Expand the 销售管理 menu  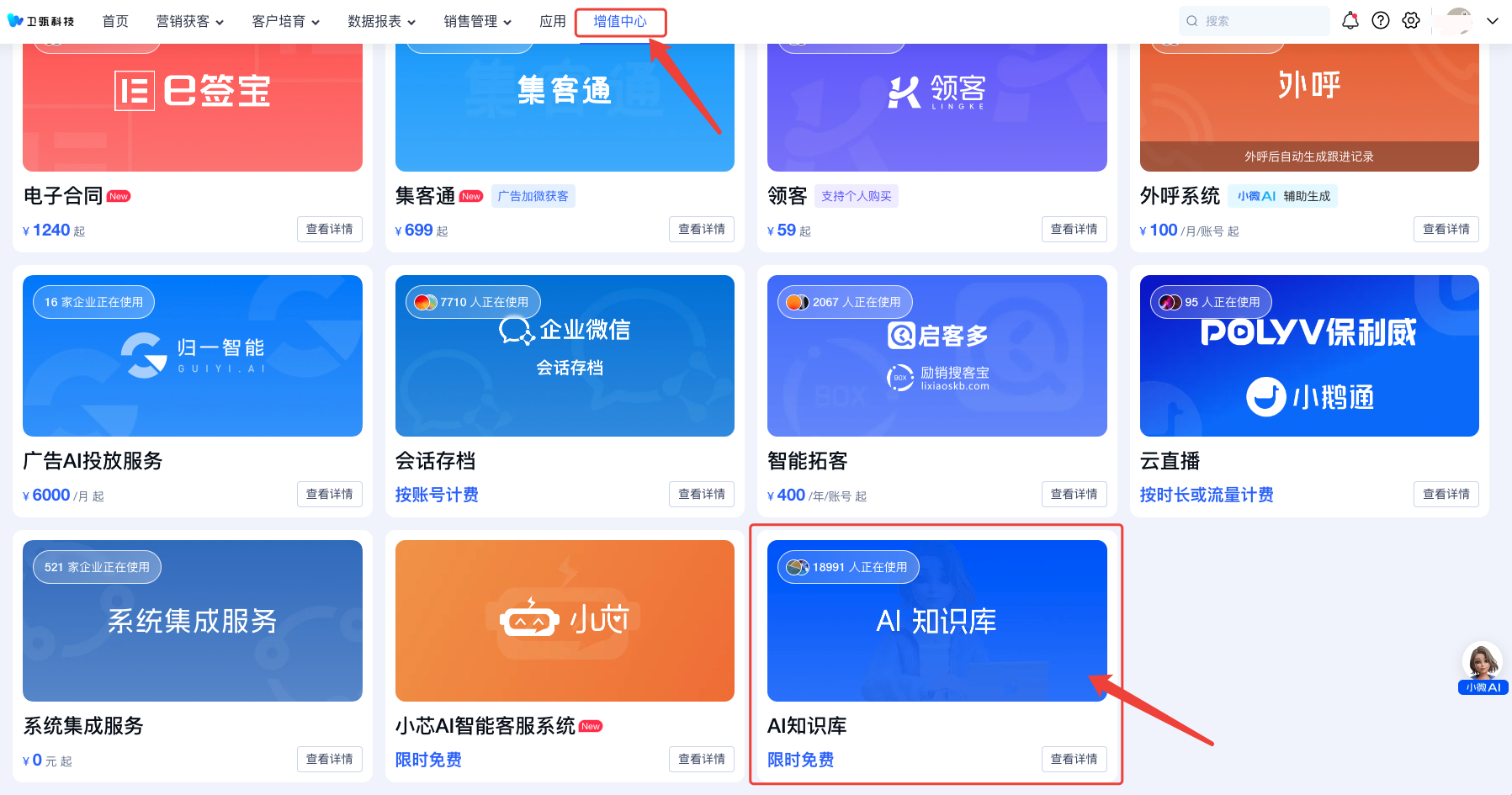tap(477, 21)
